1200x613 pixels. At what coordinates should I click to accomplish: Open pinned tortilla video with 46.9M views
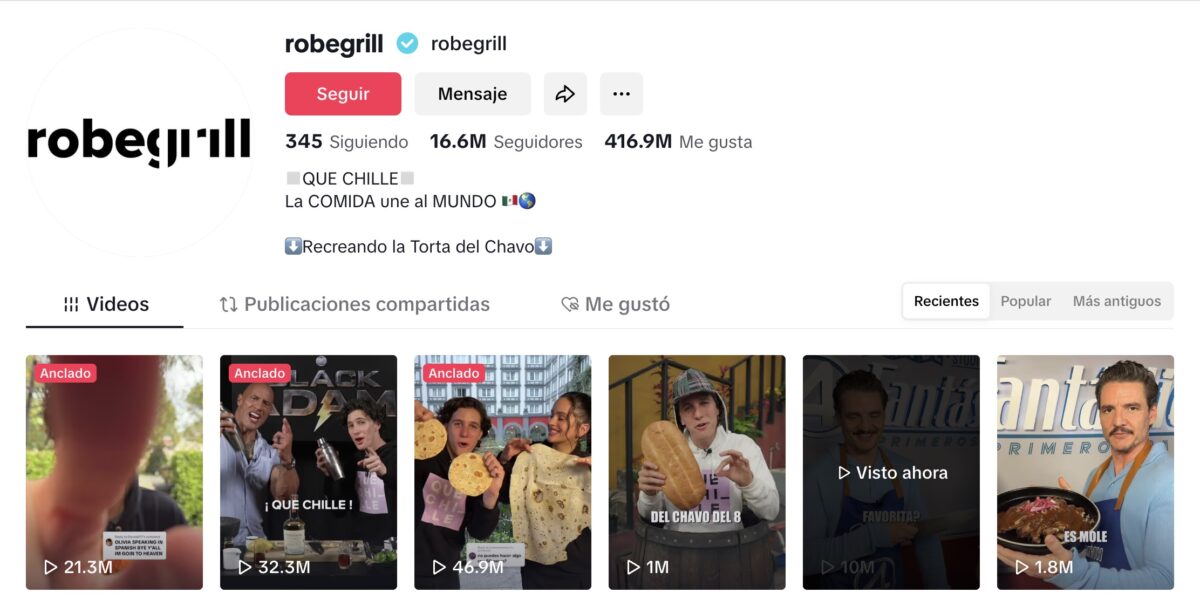pos(502,472)
